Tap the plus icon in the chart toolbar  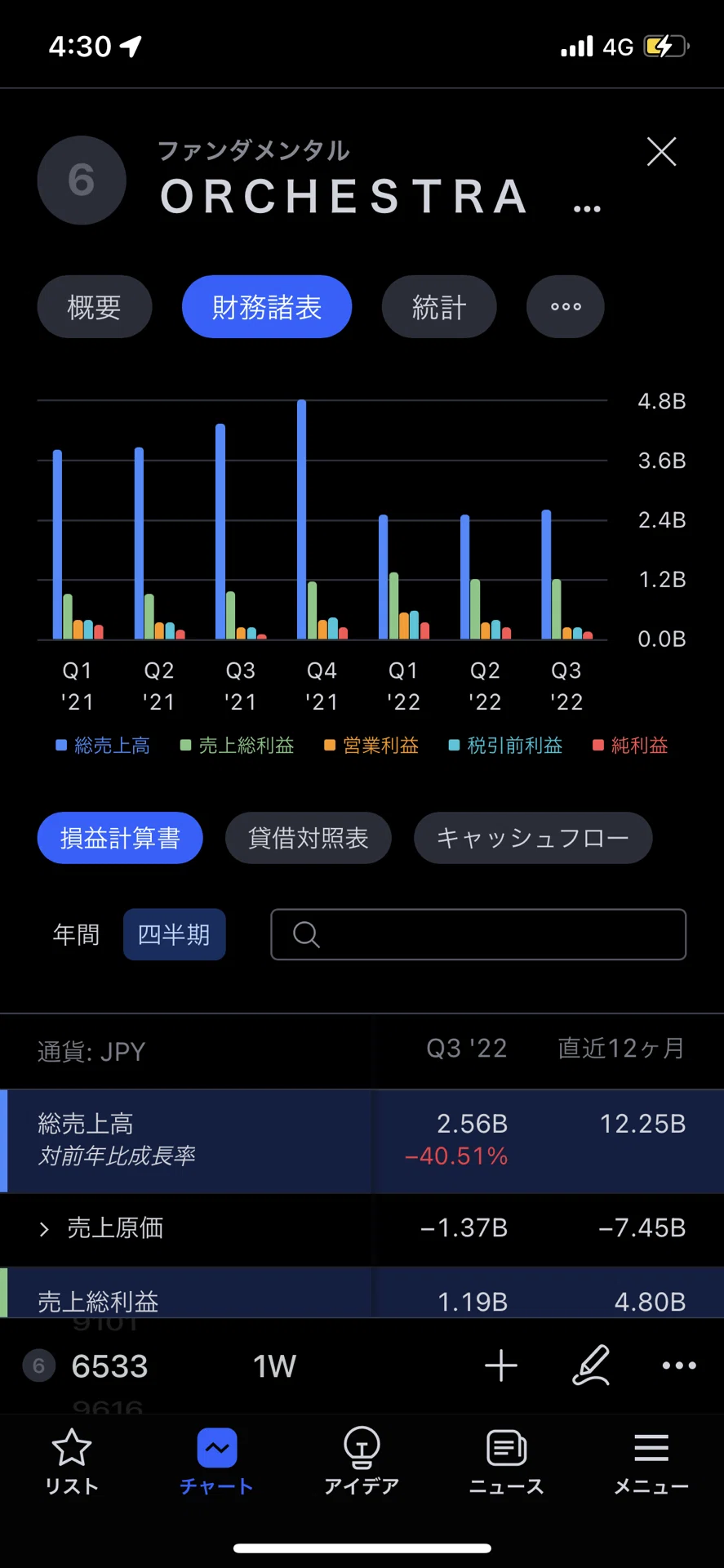coord(501,1365)
